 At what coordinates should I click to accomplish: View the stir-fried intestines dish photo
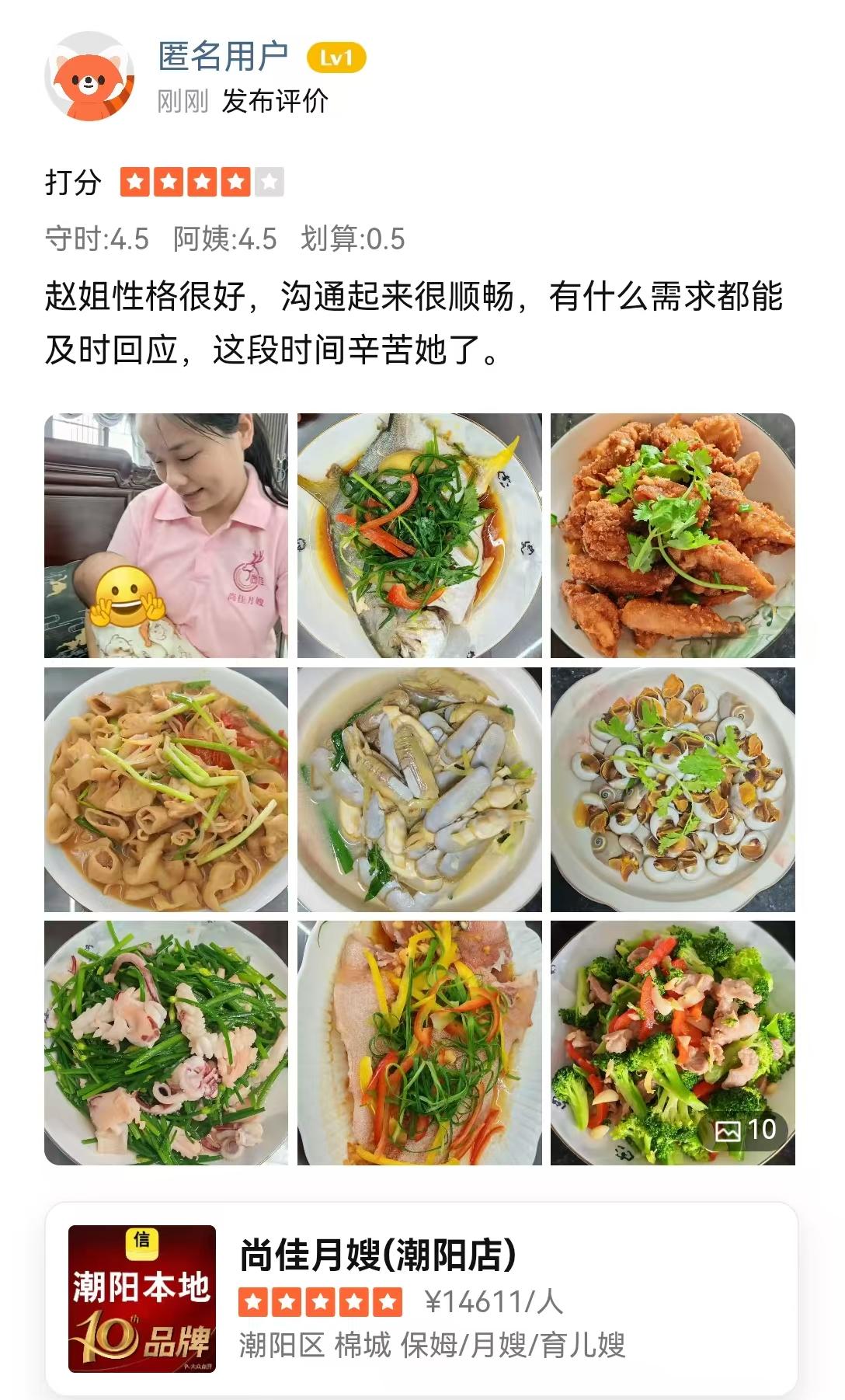(165, 789)
